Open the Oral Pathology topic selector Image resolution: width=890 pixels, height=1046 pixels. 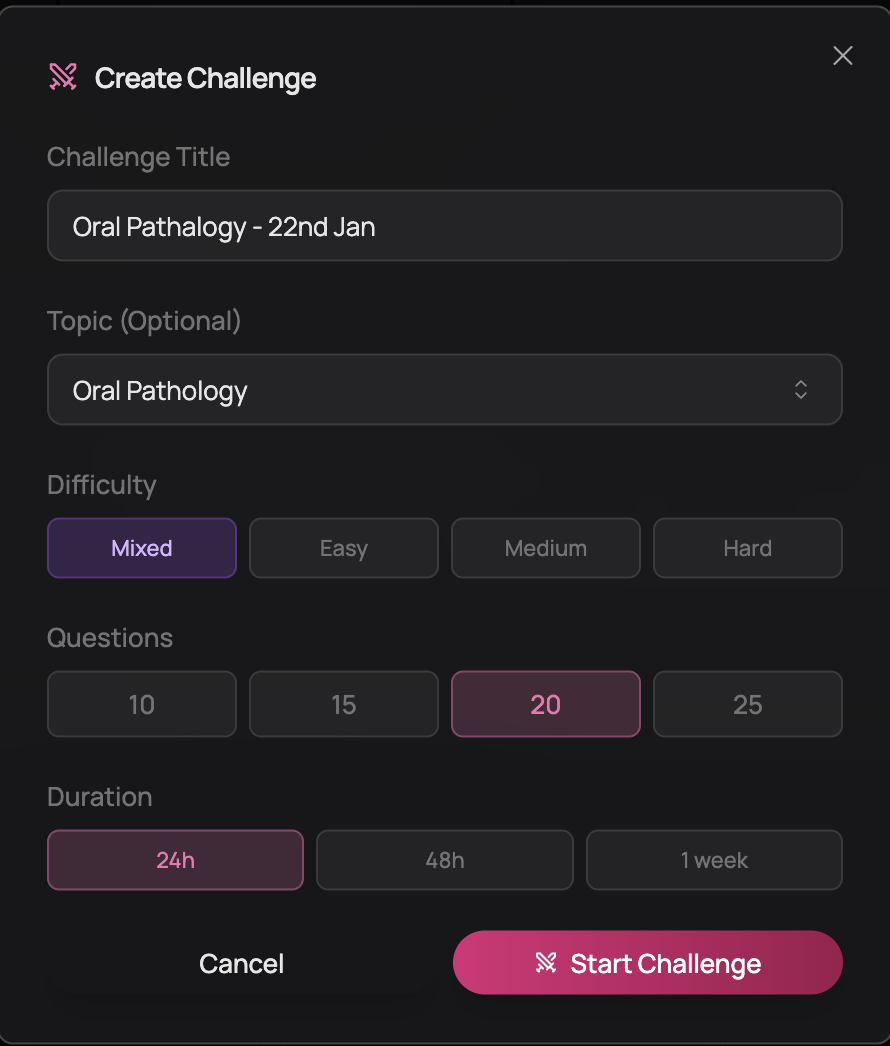[x=445, y=390]
